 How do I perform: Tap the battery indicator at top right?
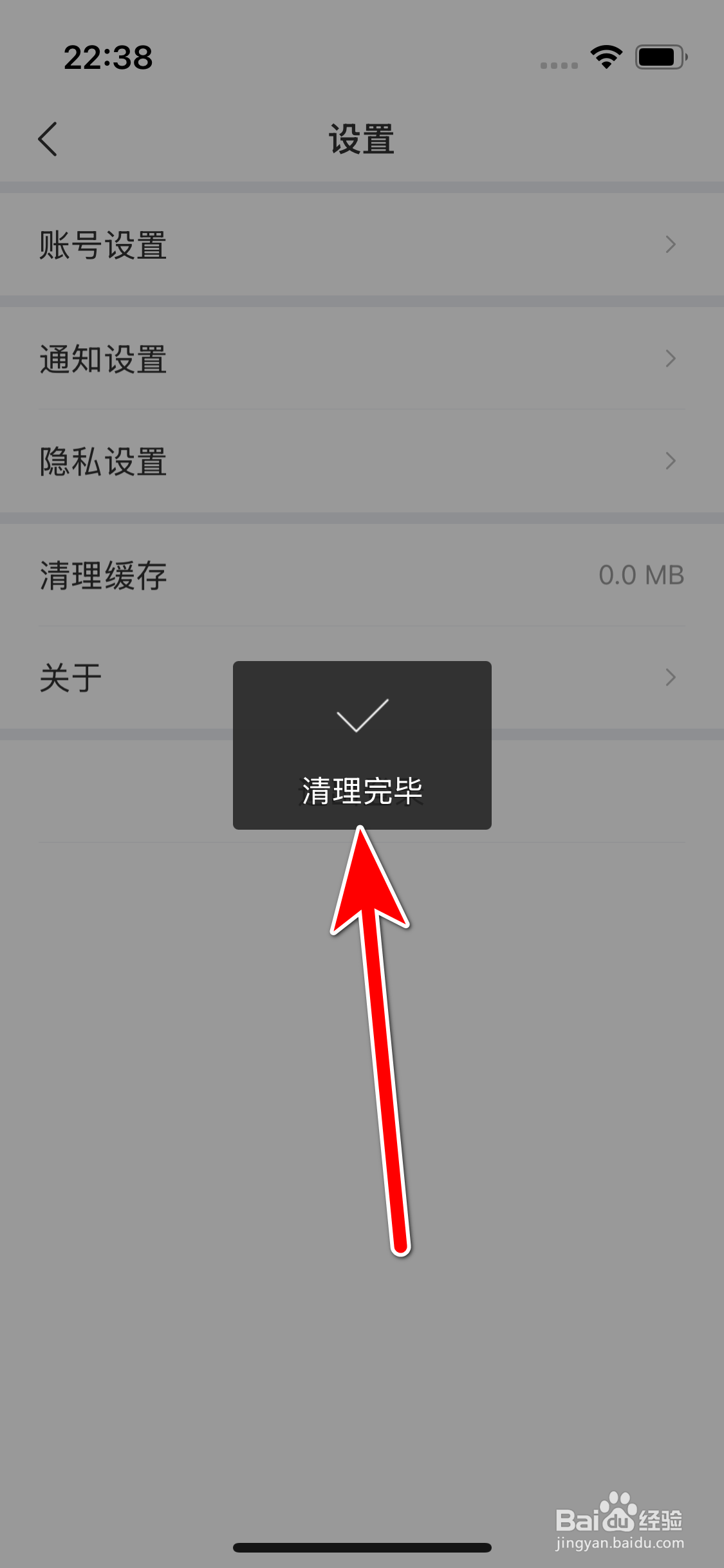659,58
